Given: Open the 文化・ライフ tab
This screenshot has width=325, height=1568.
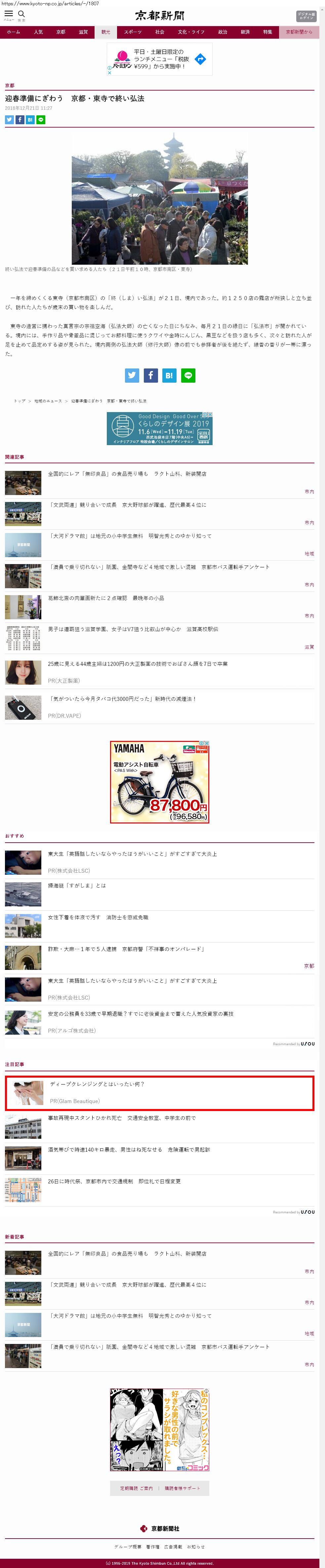Looking at the screenshot, I should pyautogui.click(x=191, y=32).
